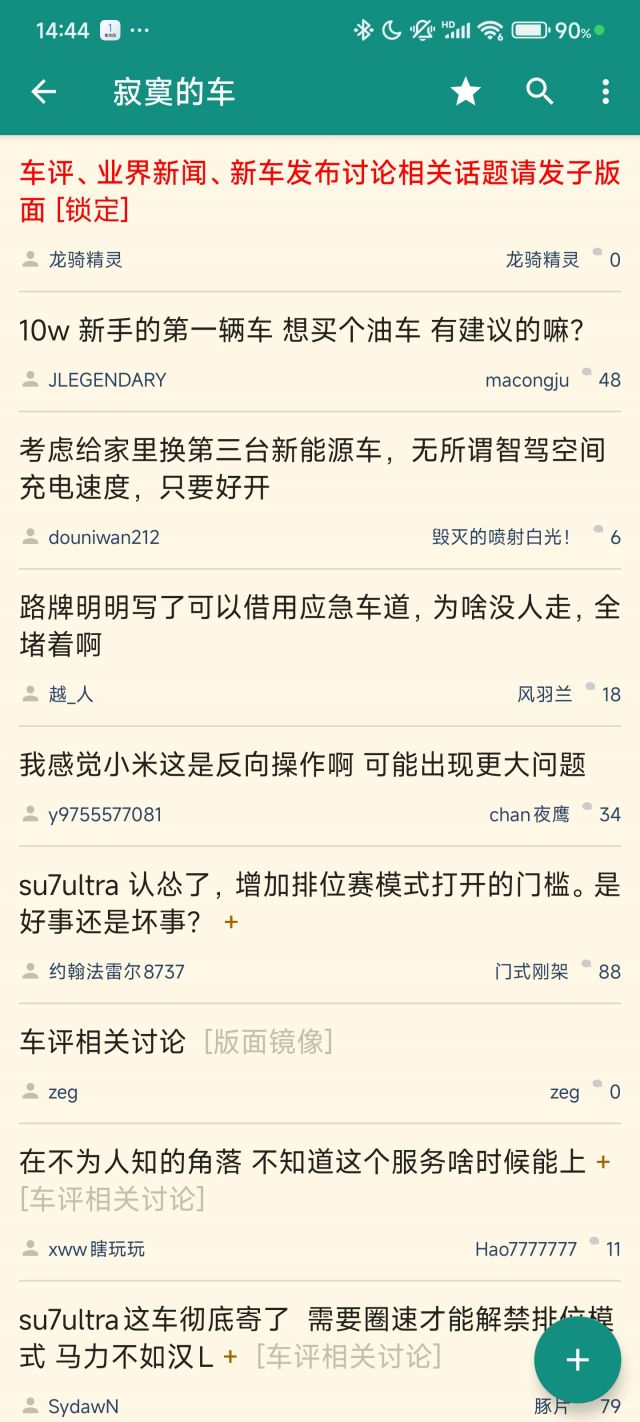Open search in this forum
This screenshot has width=640, height=1422.
tap(540, 92)
